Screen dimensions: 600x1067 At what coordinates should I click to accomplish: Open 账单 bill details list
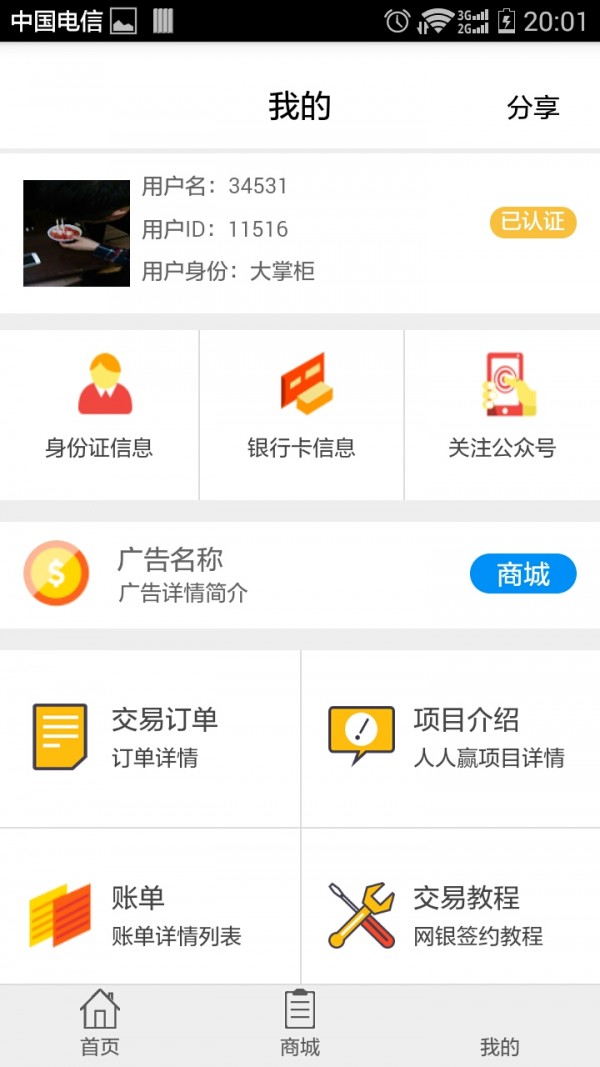point(150,915)
